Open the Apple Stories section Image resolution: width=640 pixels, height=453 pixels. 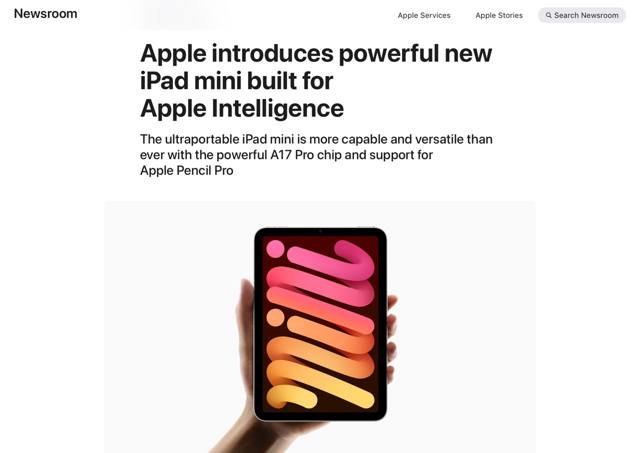click(x=499, y=15)
